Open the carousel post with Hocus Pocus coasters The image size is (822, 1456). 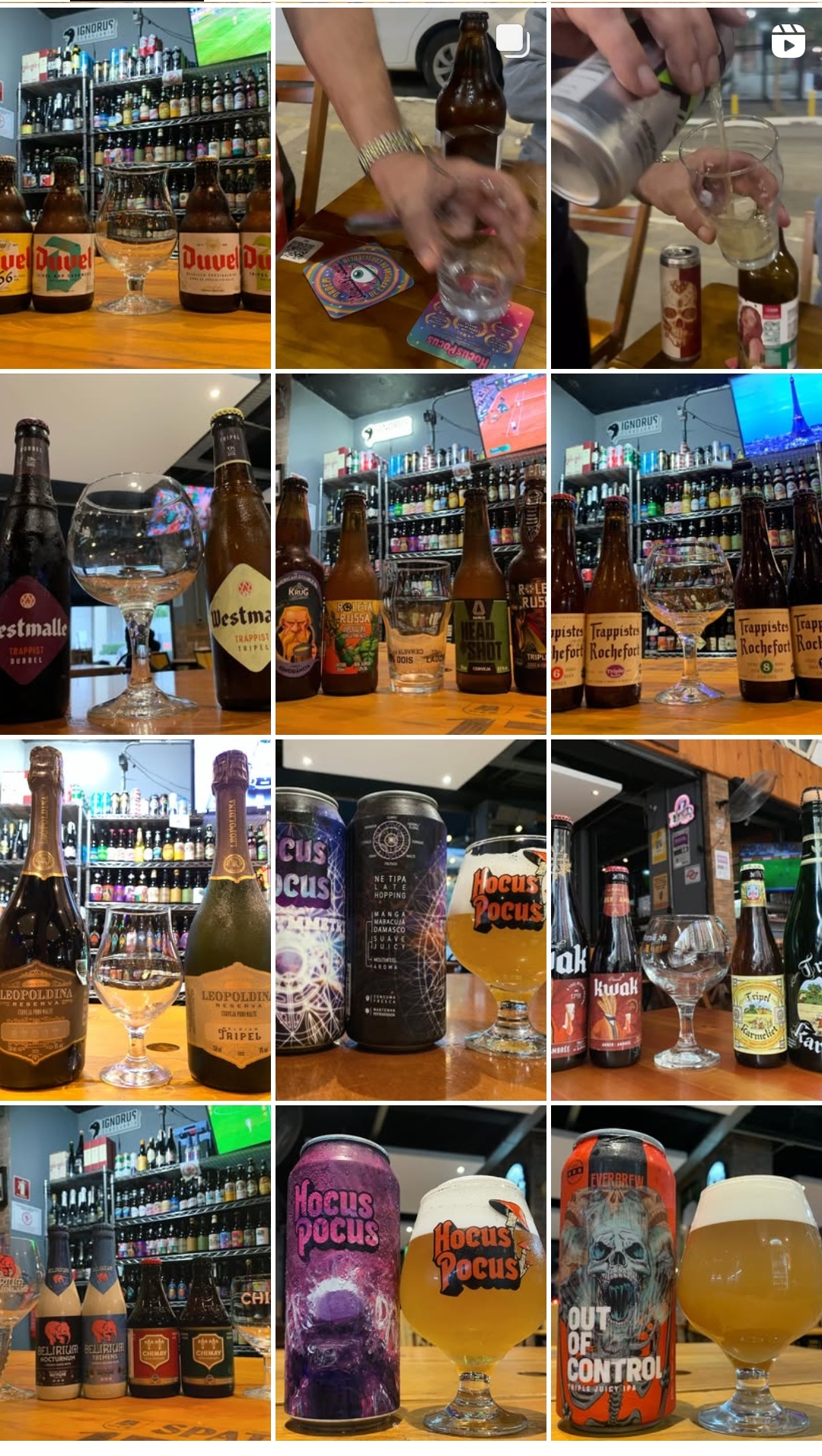[410, 188]
